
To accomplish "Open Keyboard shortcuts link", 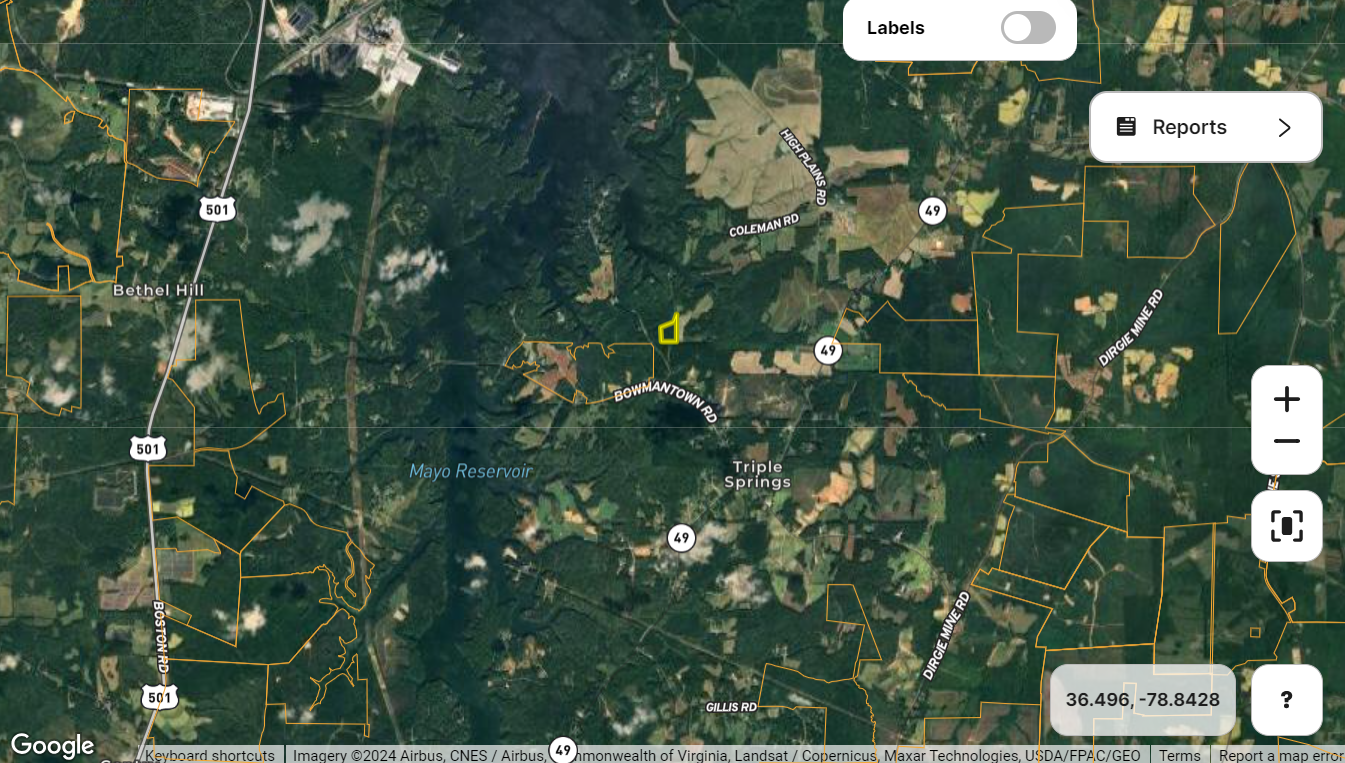I will pos(210,755).
